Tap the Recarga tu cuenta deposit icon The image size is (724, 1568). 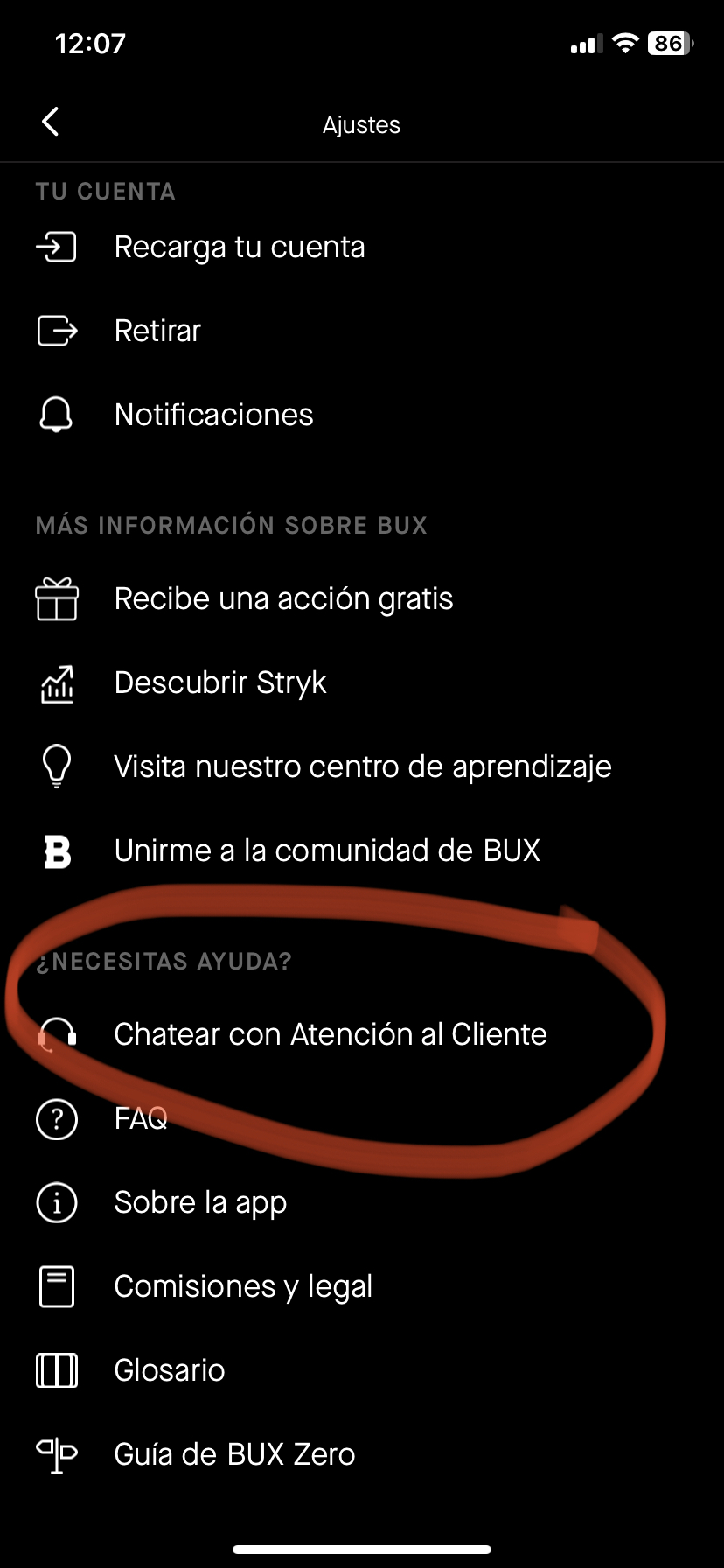pyautogui.click(x=57, y=248)
